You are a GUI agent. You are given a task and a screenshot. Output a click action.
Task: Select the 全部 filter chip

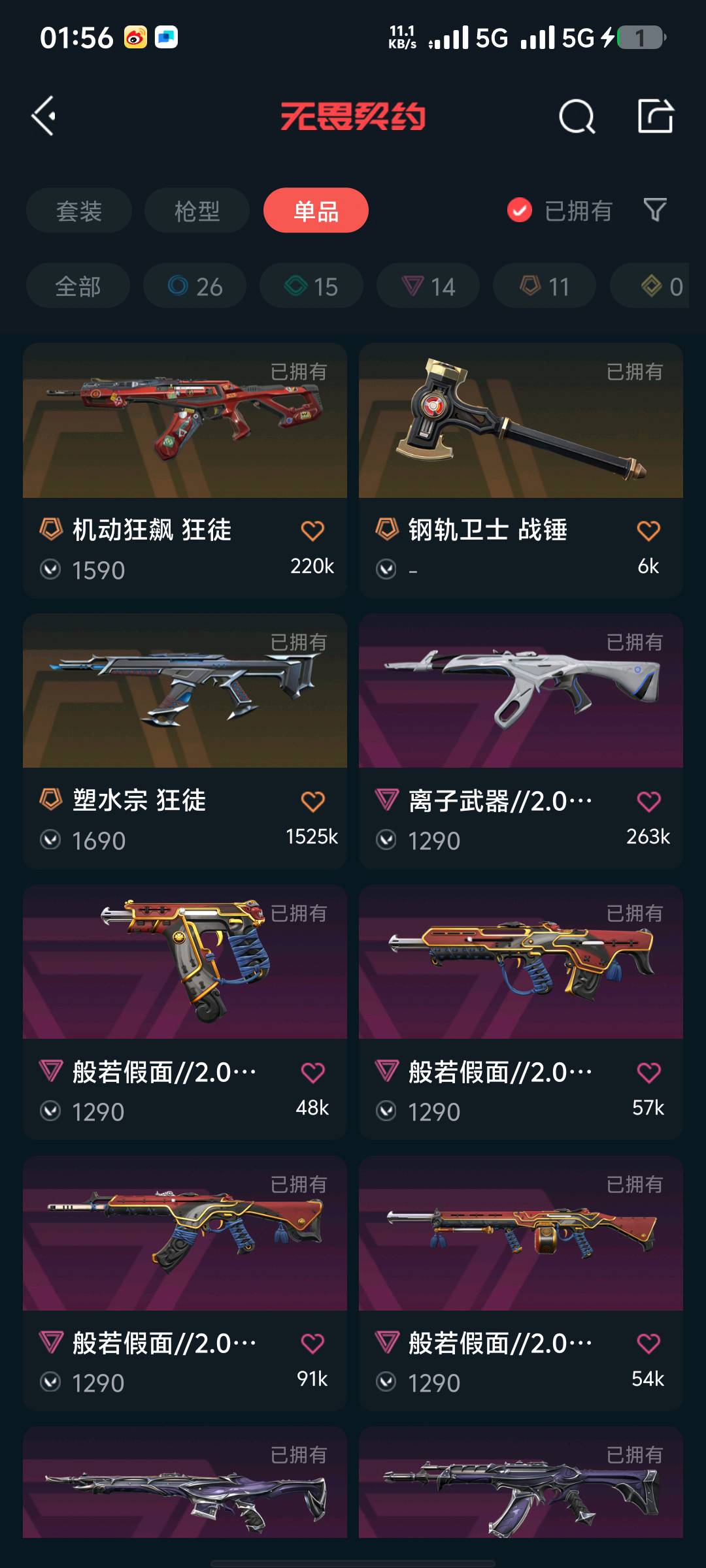78,286
